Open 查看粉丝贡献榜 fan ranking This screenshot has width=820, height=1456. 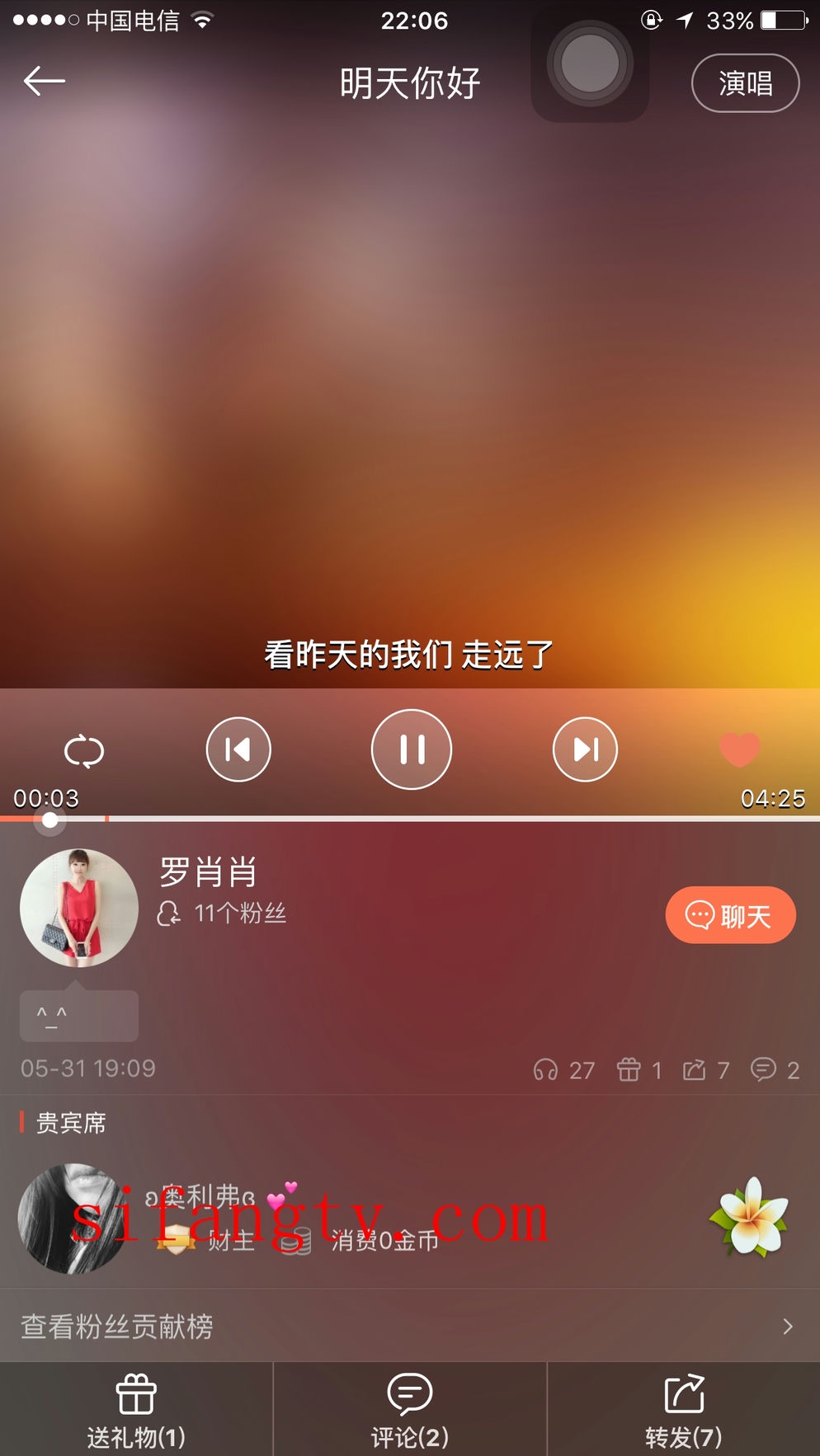click(x=409, y=1326)
